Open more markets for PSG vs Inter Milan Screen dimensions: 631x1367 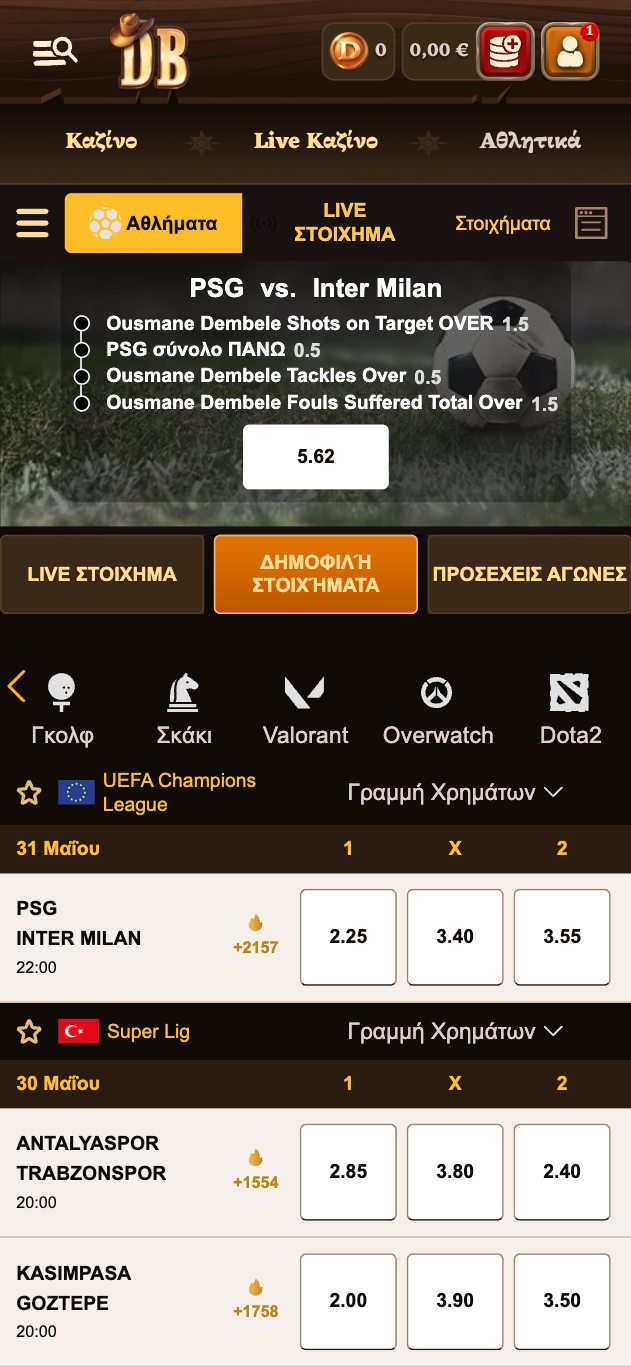pyautogui.click(x=255, y=937)
